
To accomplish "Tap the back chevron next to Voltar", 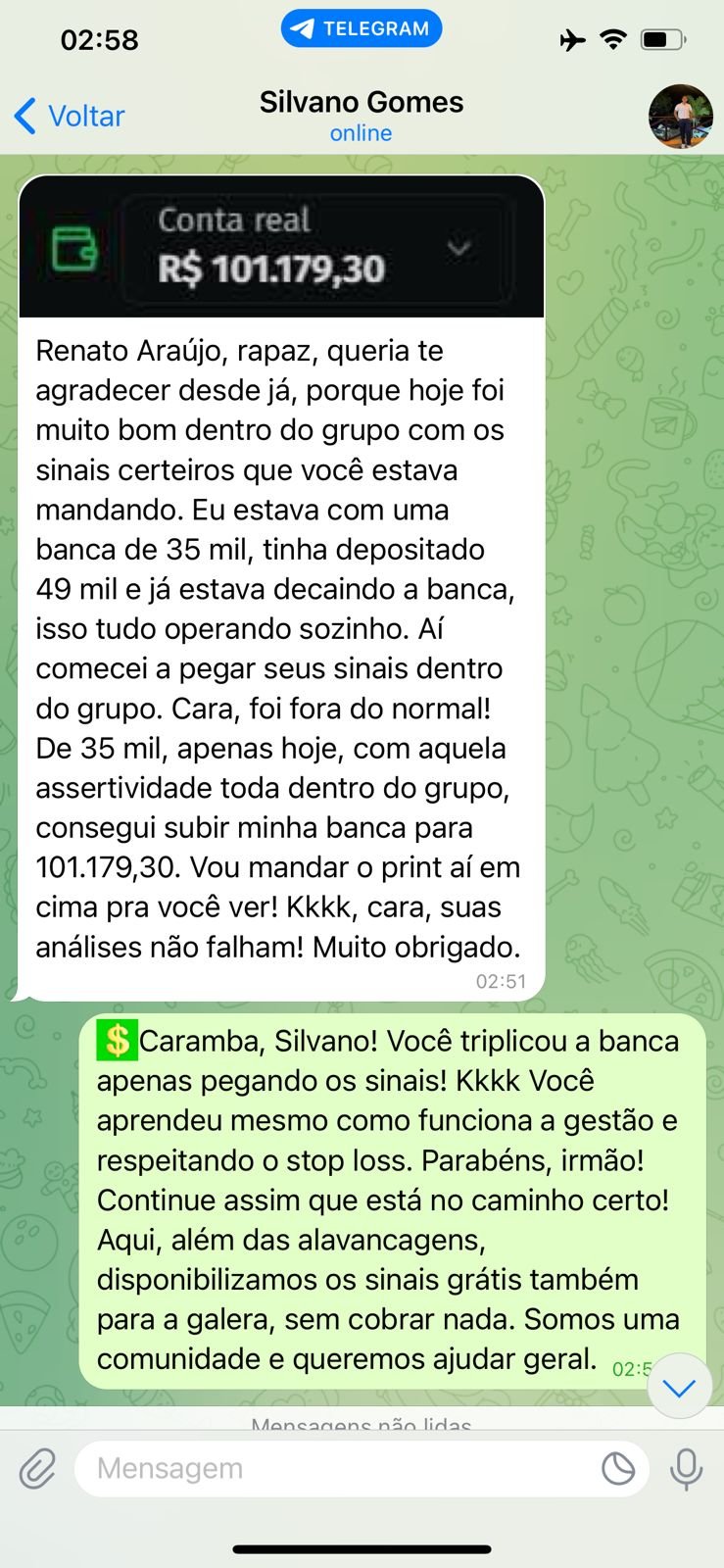I will [24, 116].
